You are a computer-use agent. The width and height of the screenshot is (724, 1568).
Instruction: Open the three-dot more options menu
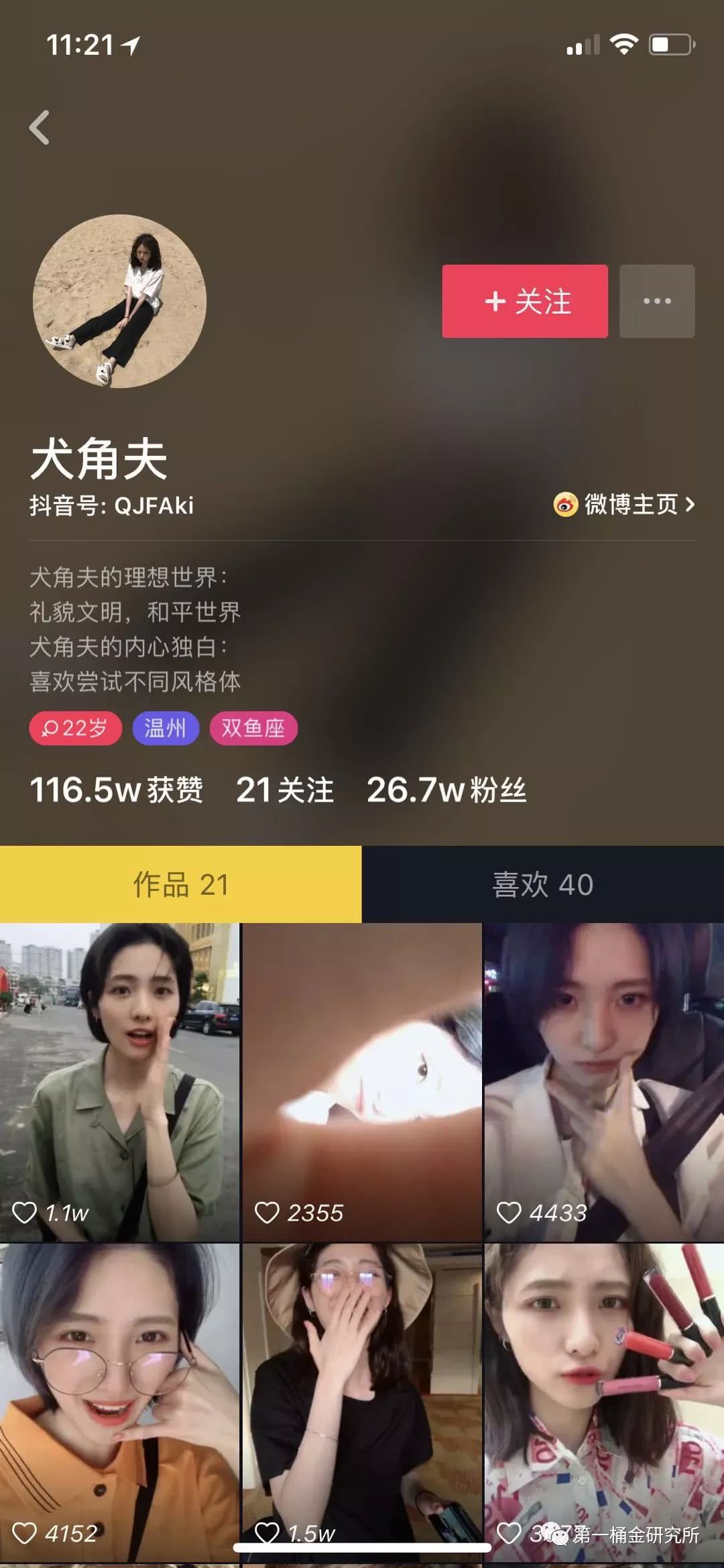(x=656, y=301)
